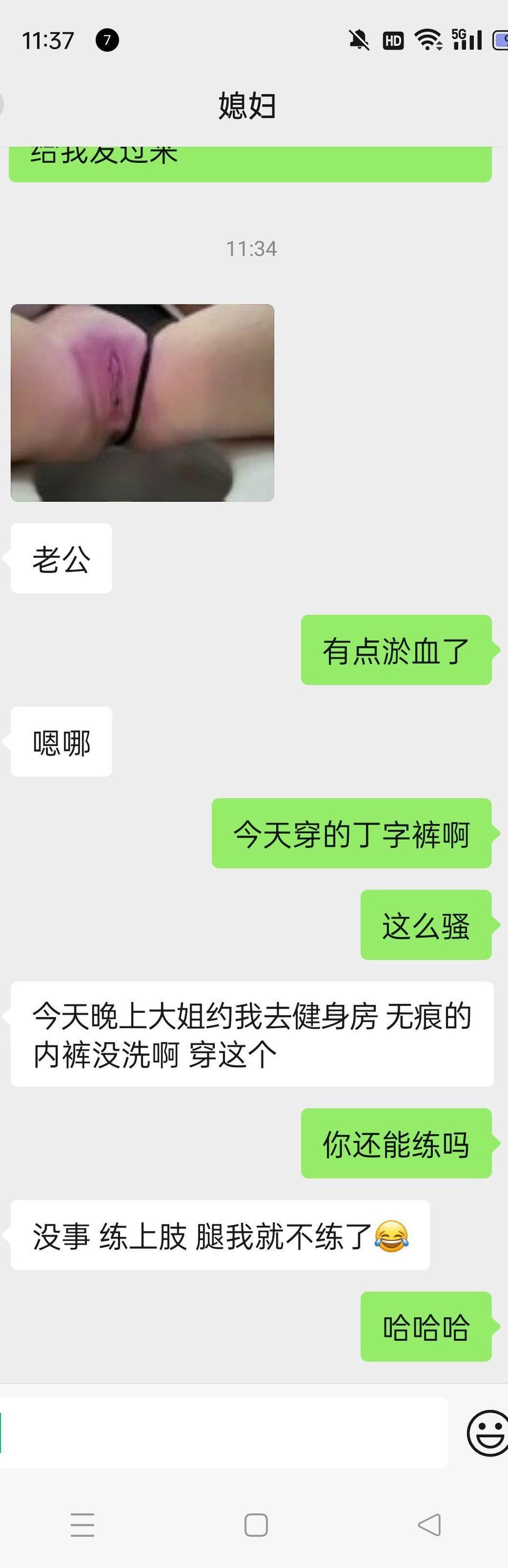Image resolution: width=508 pixels, height=1568 pixels.
Task: Go to the home screen
Action: [x=256, y=1525]
